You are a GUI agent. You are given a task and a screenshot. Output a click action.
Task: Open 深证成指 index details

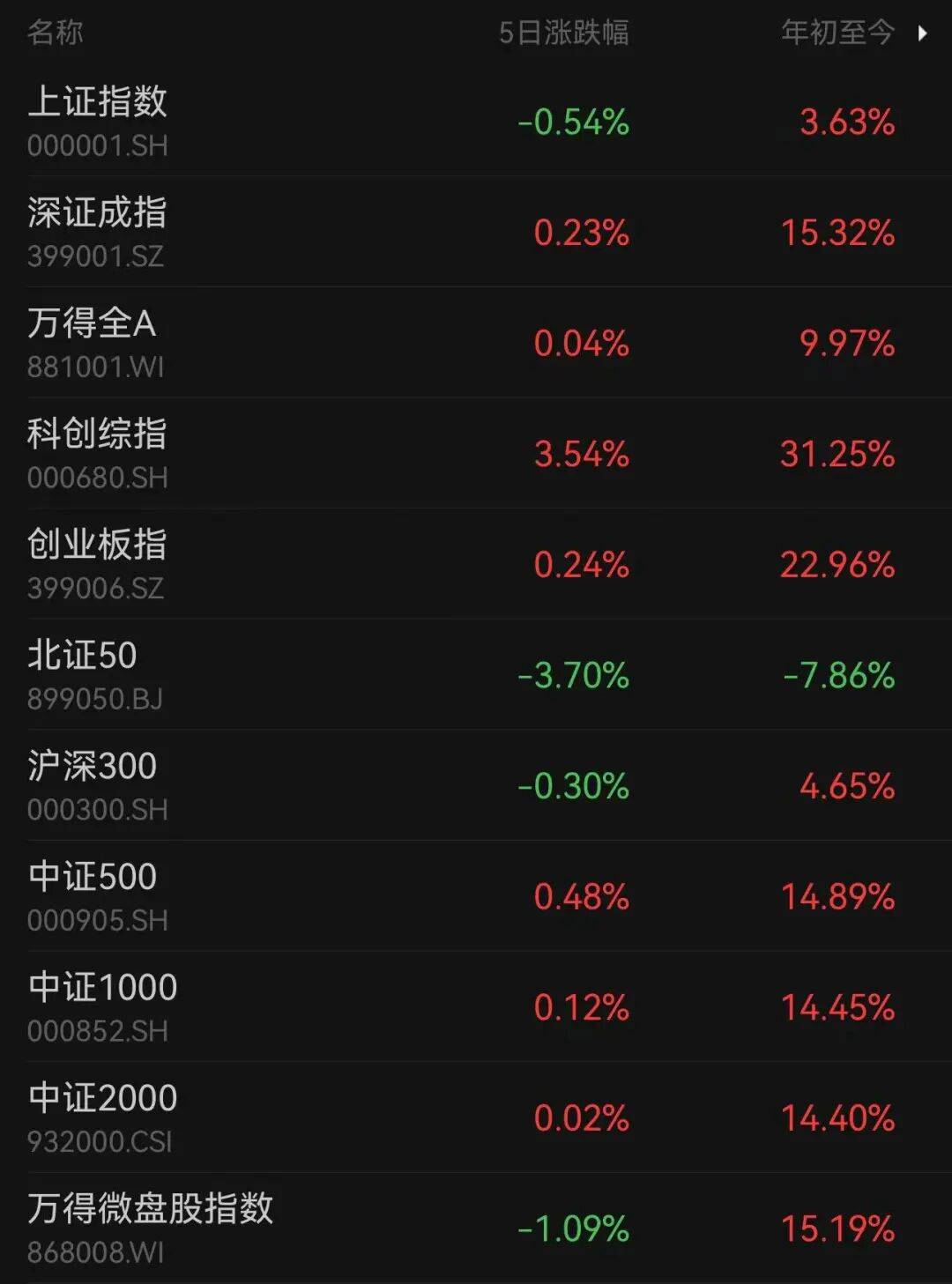476,232
